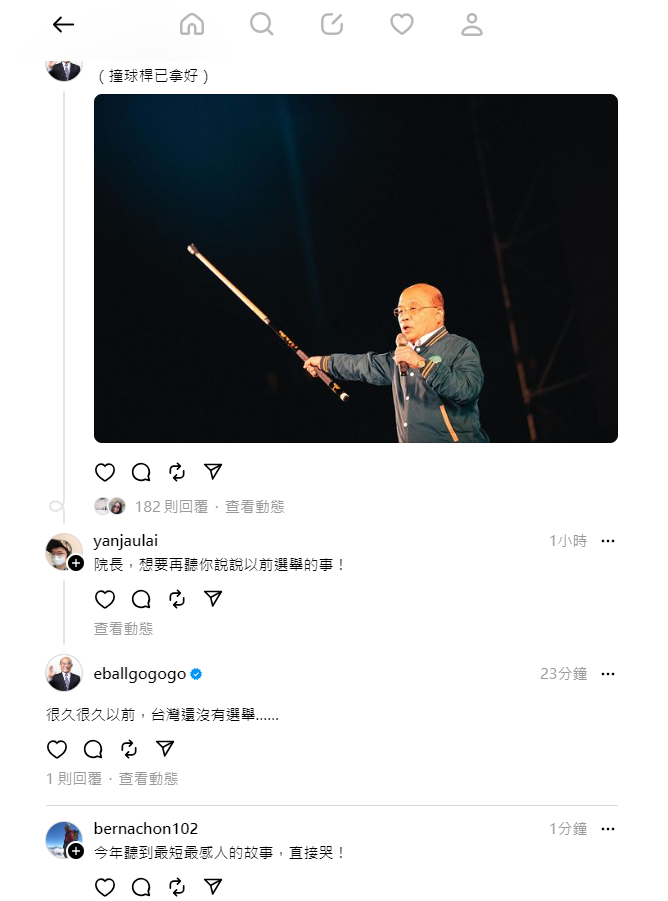The image size is (668, 901).
Task: Open the home feed tab
Action: [x=192, y=25]
